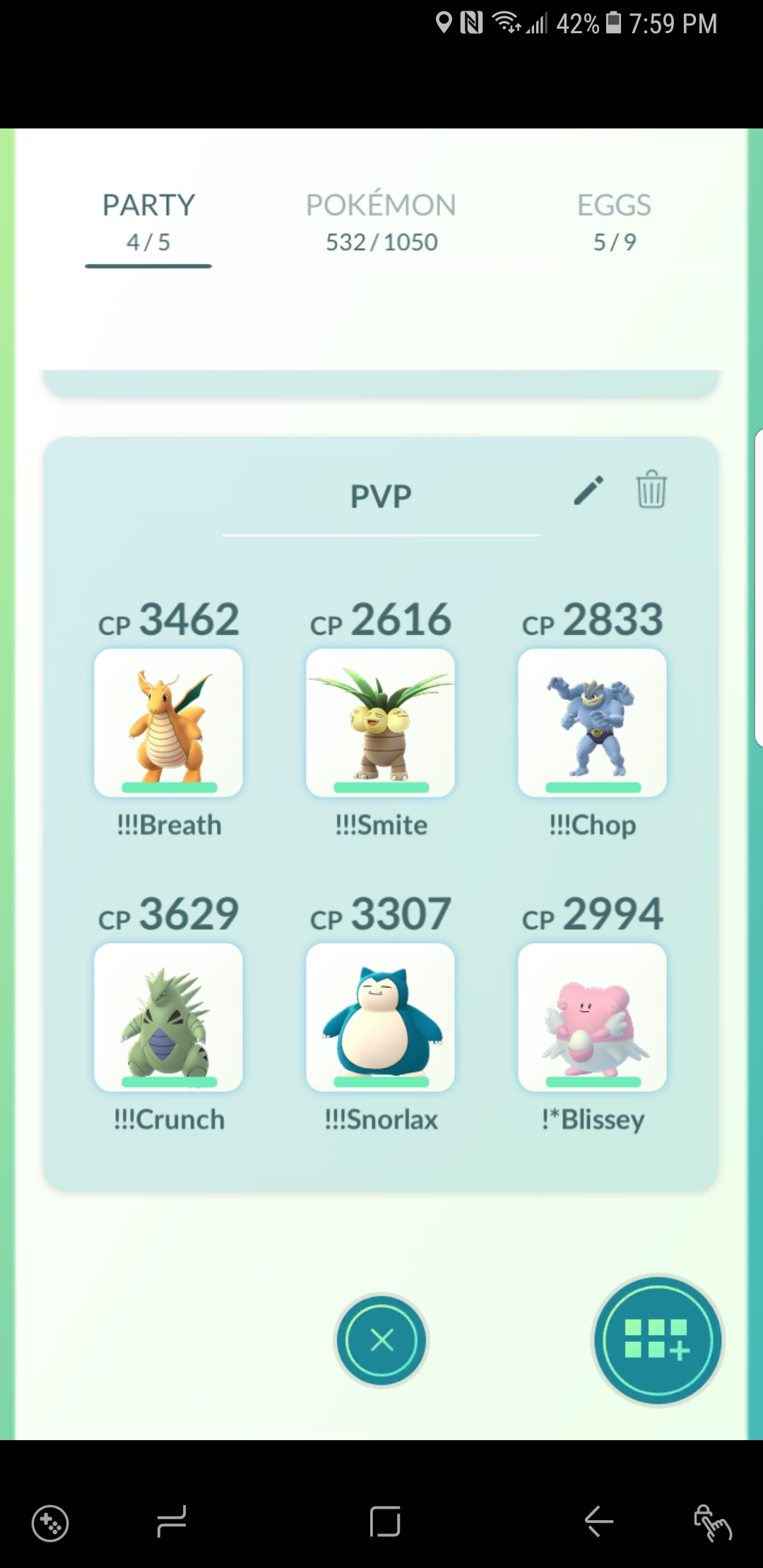This screenshot has height=1568, width=763.
Task: Close the party screen with X button
Action: [381, 1340]
